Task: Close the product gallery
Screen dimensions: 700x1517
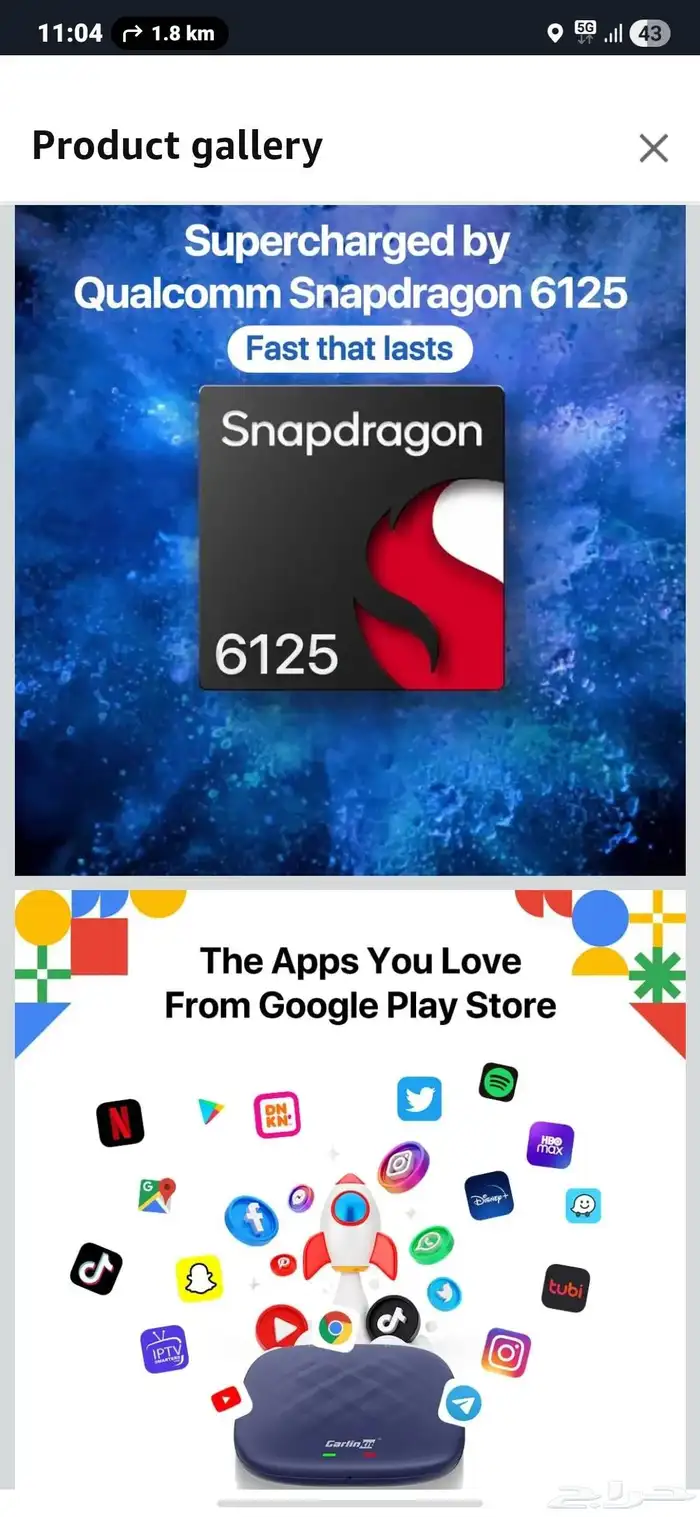Action: [x=653, y=149]
